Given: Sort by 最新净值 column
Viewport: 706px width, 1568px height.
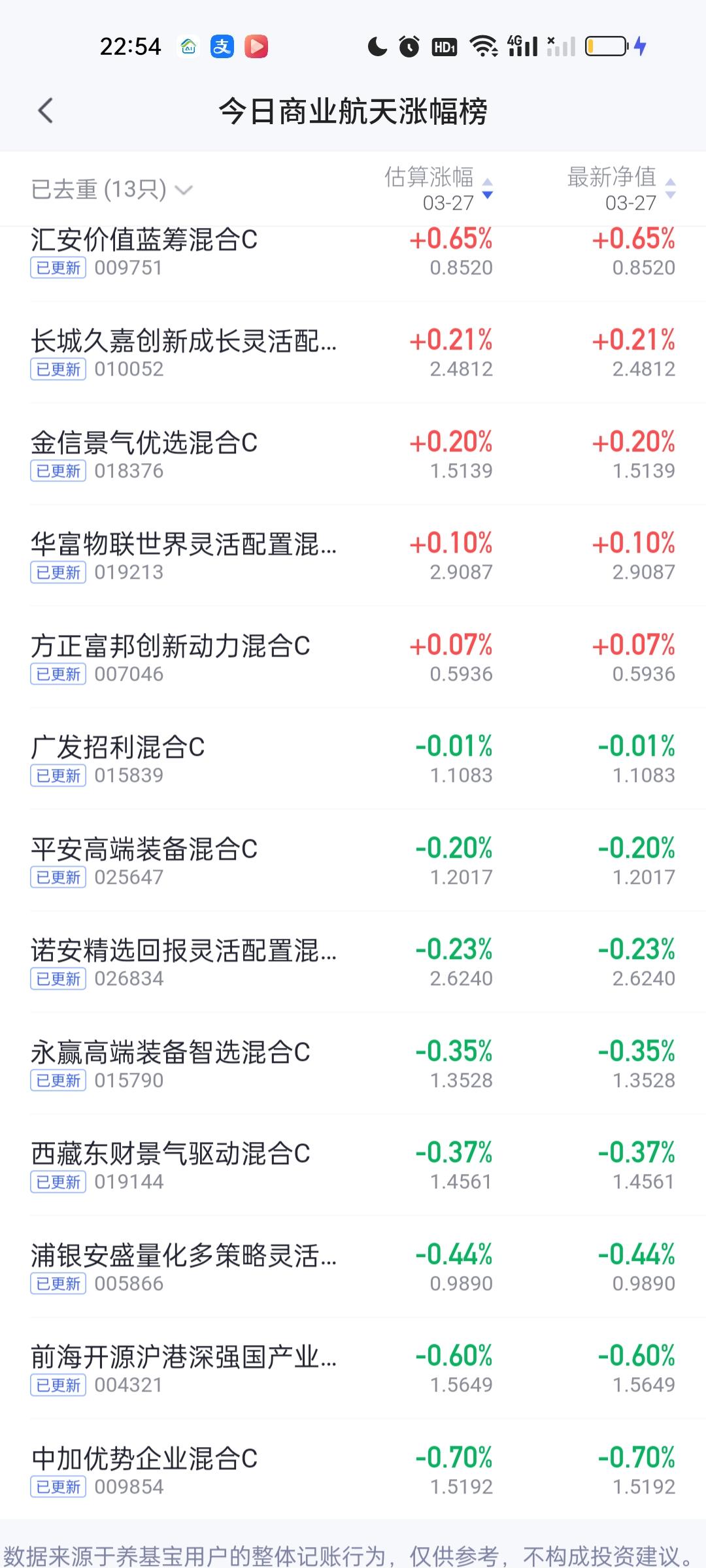Looking at the screenshot, I should point(621,189).
